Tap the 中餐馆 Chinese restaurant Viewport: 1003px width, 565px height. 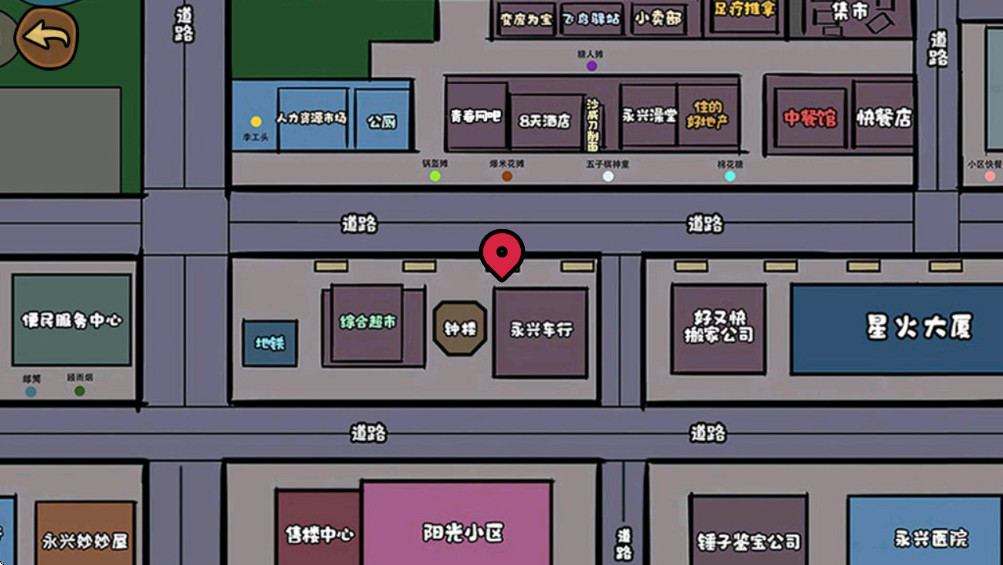coord(809,118)
